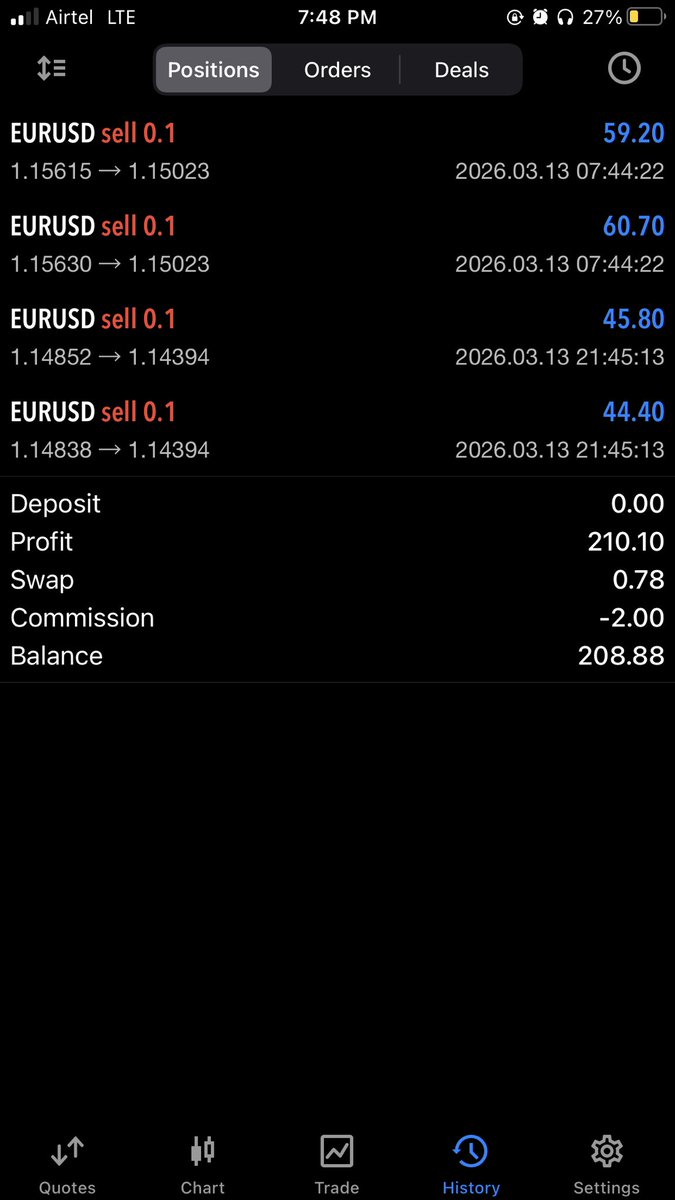Screen dimensions: 675x1200
Task: Open the Chart tab
Action: click(x=202, y=1164)
